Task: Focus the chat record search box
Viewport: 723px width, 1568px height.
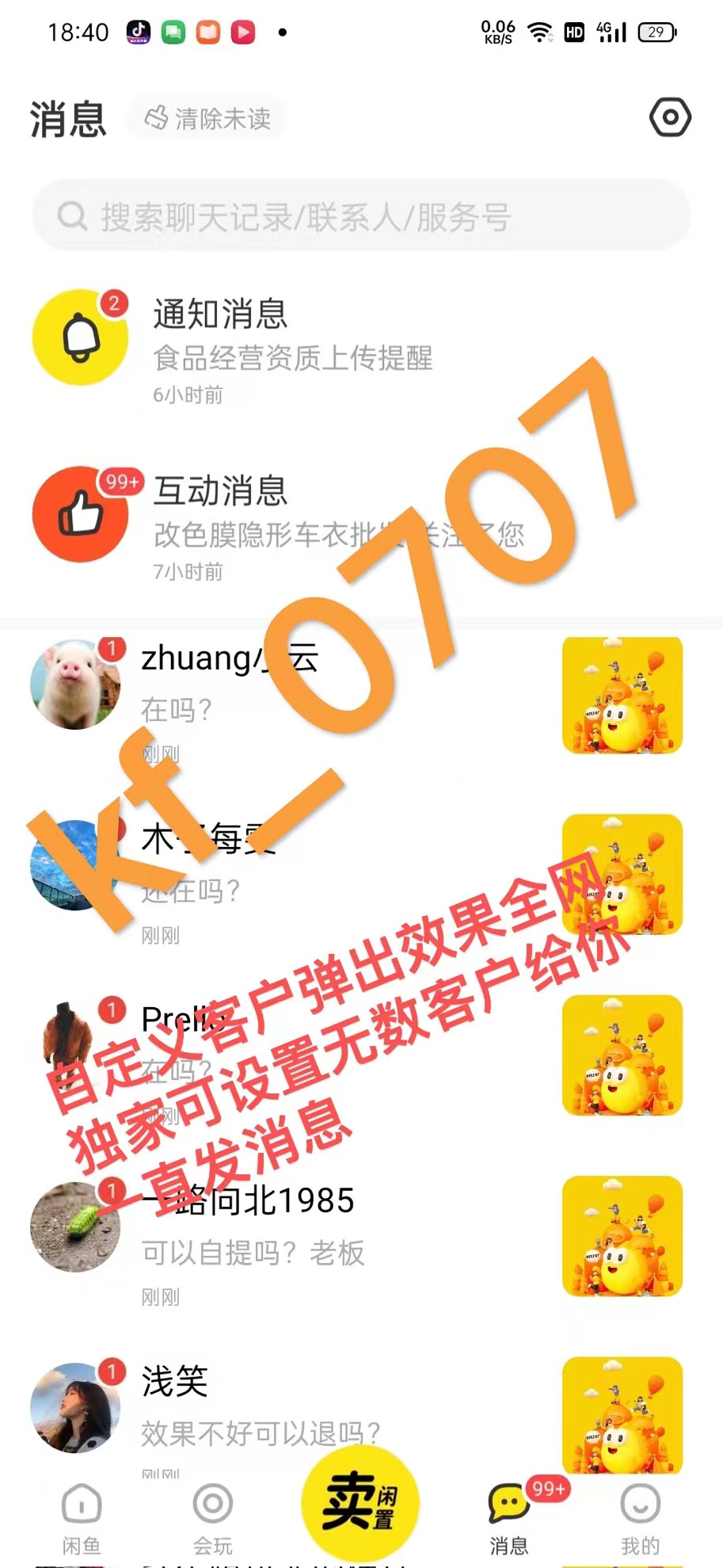Action: coord(361,216)
